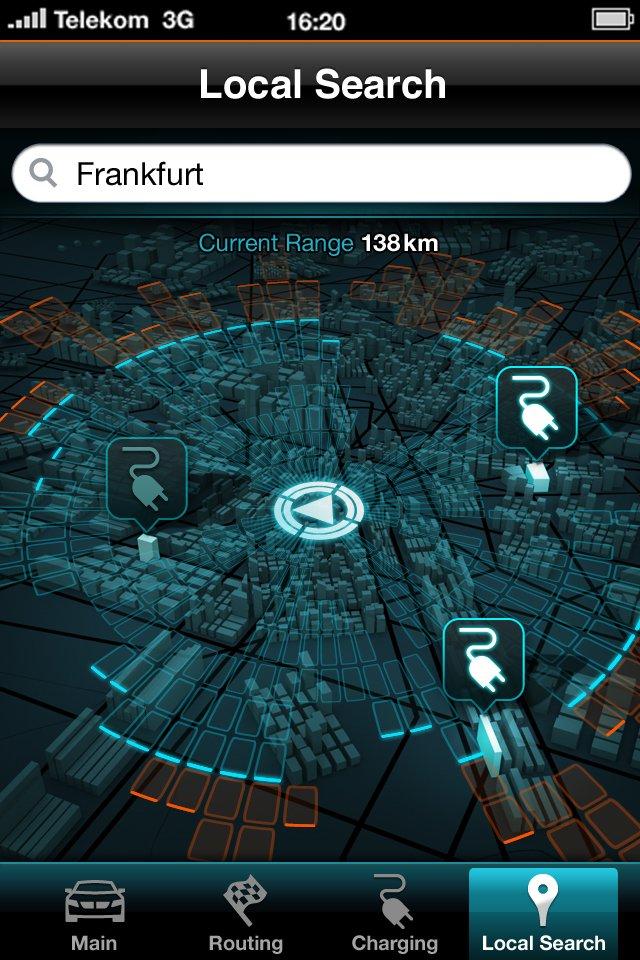
Task: Tap the lower right charging station marker
Action: pyautogui.click(x=484, y=660)
